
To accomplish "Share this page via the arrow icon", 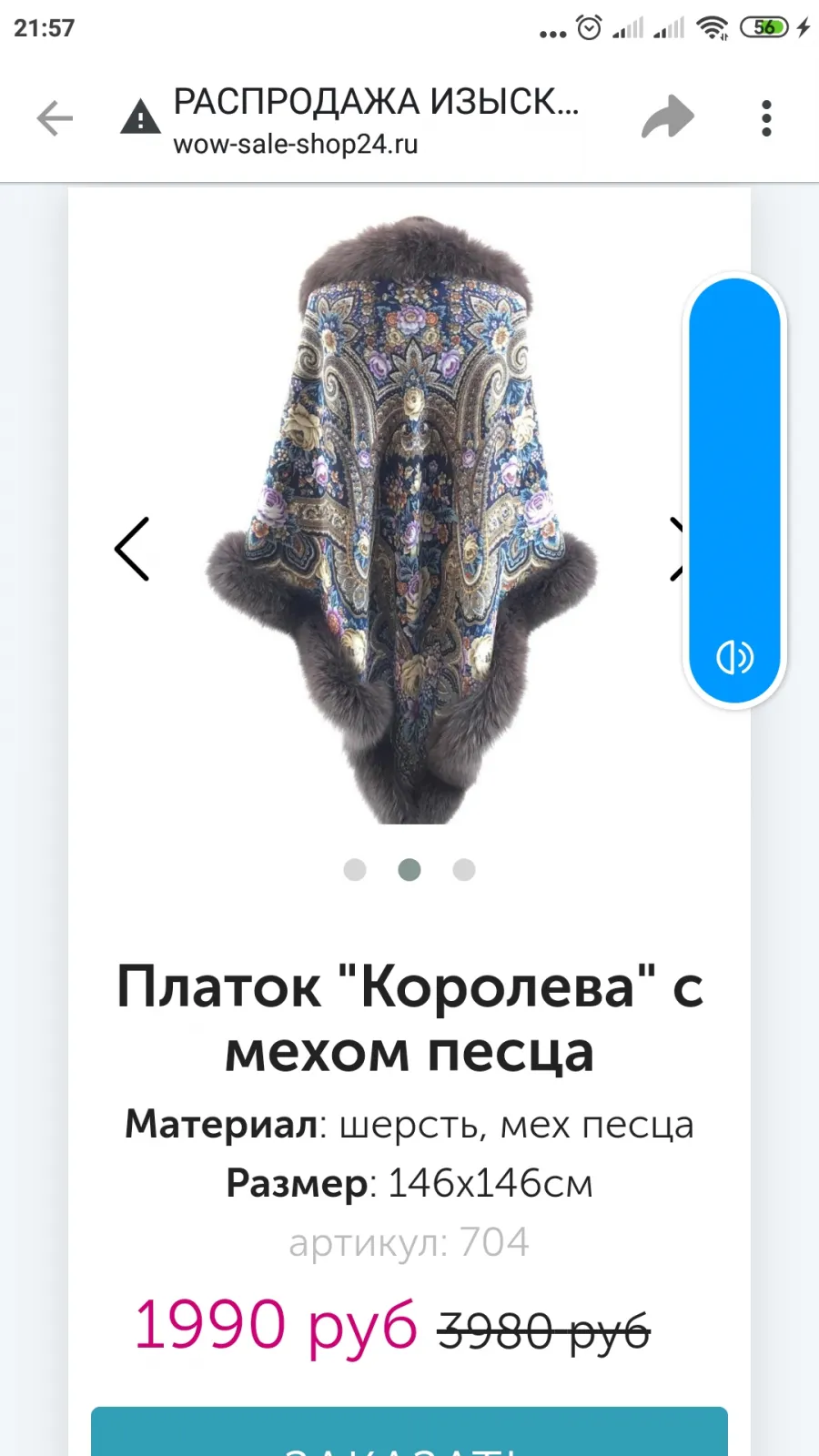I will pos(668,116).
